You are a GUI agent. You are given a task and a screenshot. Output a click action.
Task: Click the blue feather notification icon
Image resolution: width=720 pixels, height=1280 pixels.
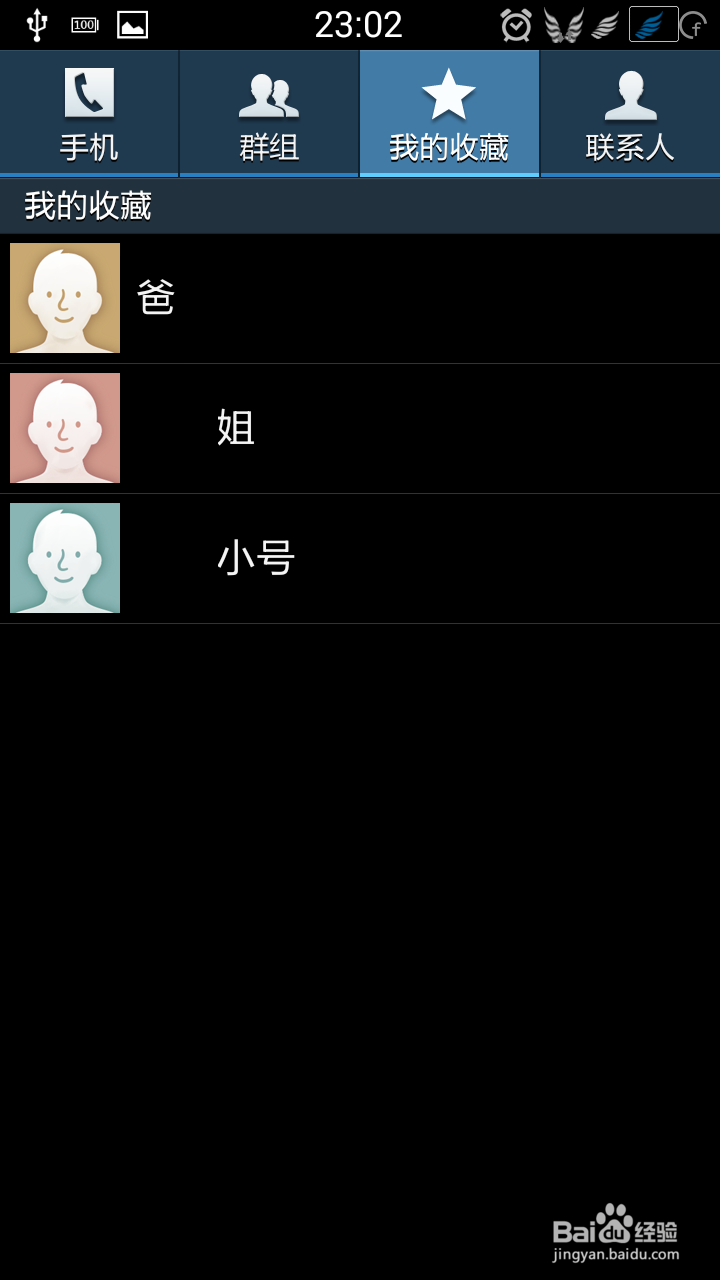[x=655, y=22]
